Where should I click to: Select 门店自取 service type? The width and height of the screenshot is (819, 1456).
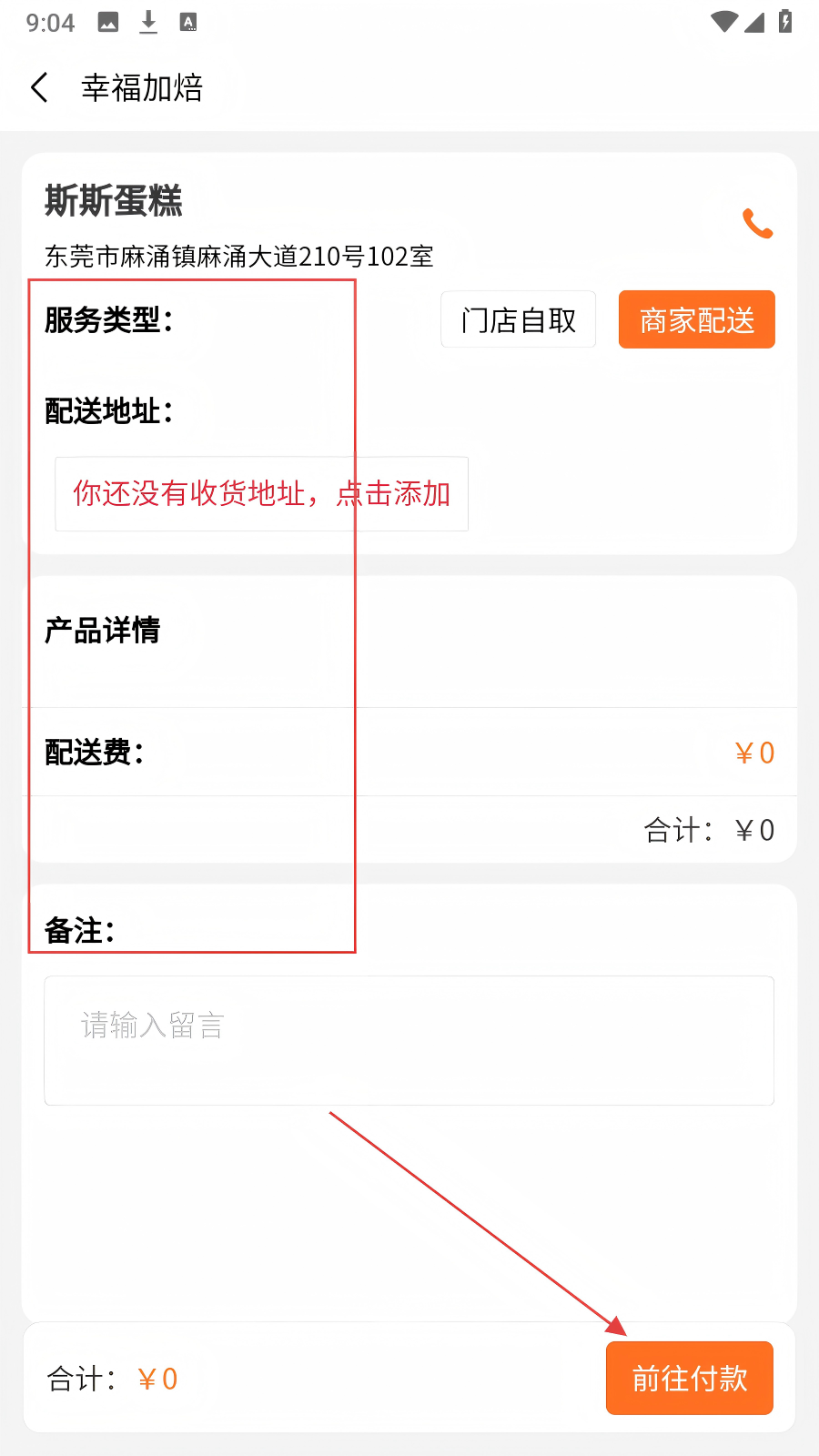[519, 319]
